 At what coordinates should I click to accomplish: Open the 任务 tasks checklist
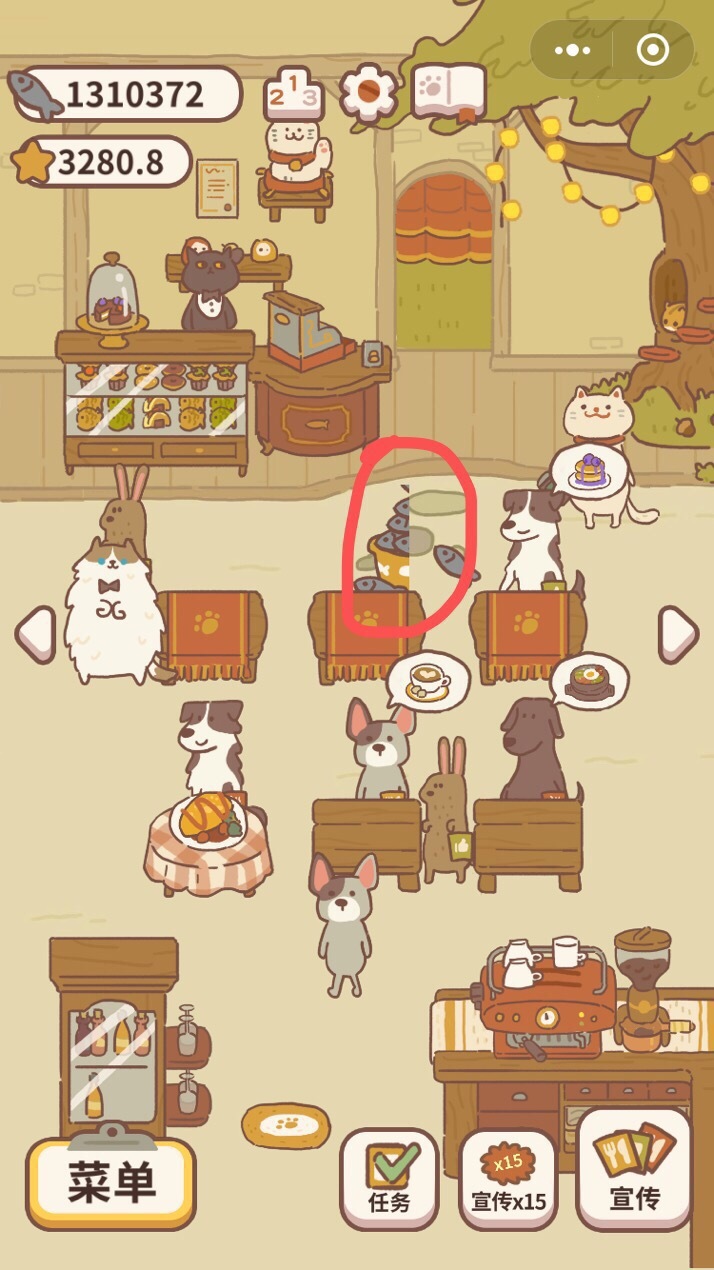tap(389, 1179)
